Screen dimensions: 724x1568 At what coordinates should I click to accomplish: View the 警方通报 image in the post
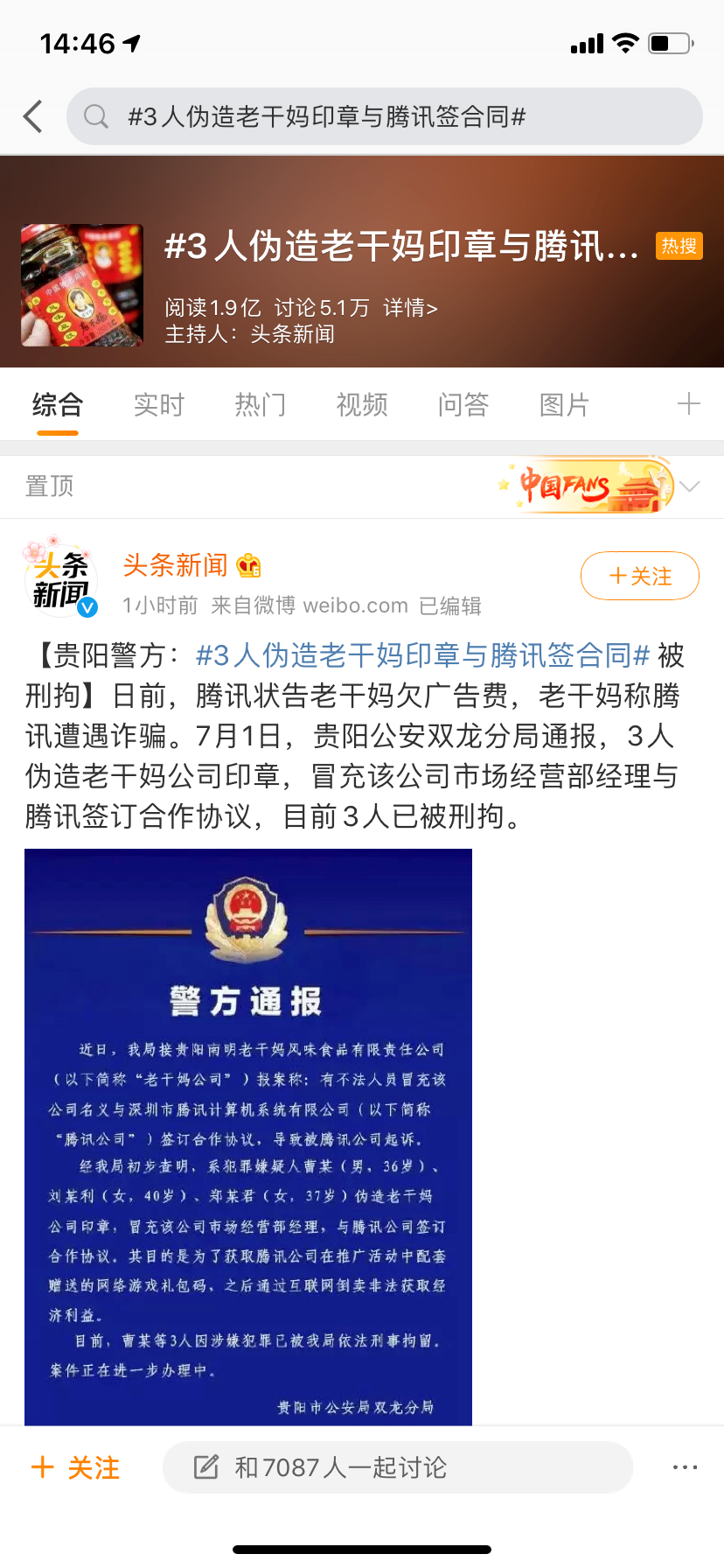tap(248, 1136)
